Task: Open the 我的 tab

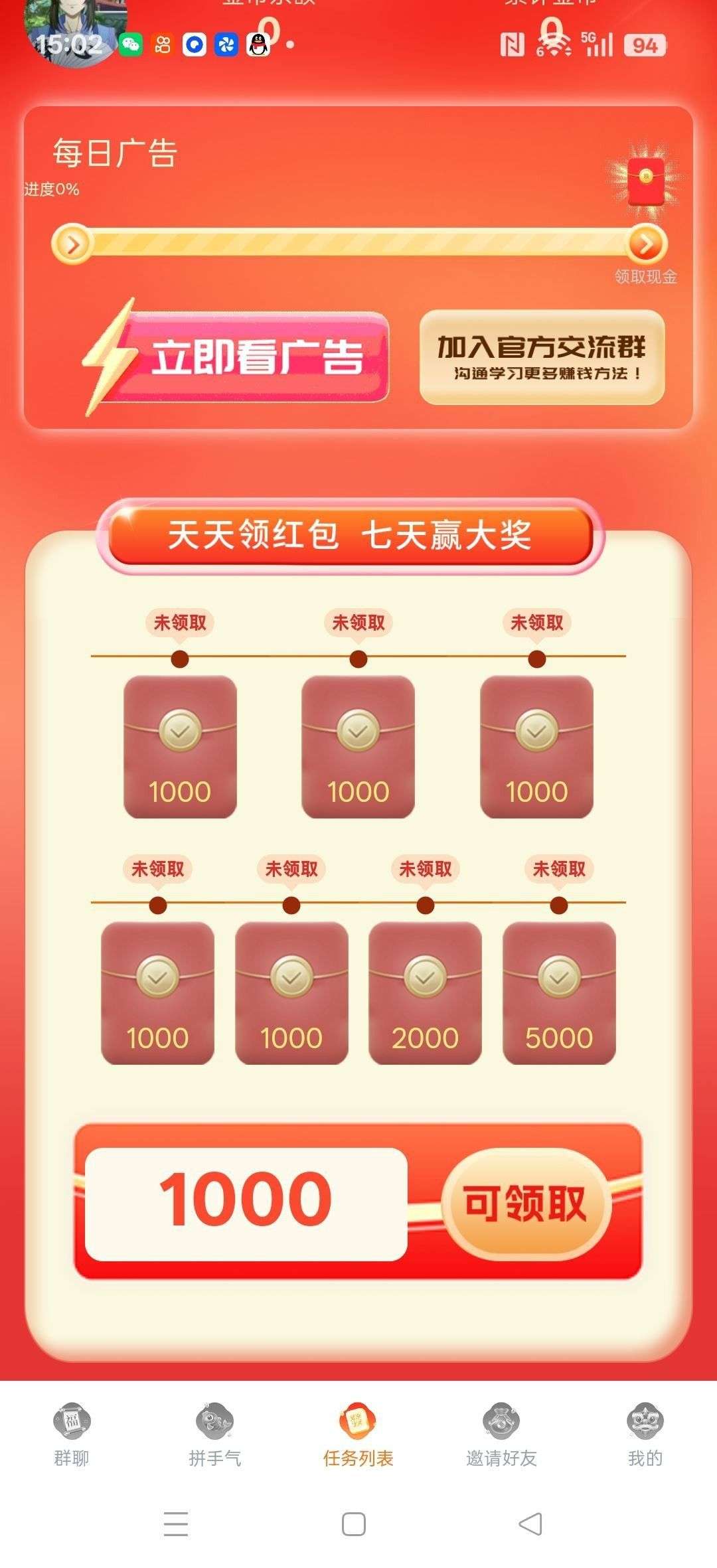Action: pyautogui.click(x=645, y=1435)
